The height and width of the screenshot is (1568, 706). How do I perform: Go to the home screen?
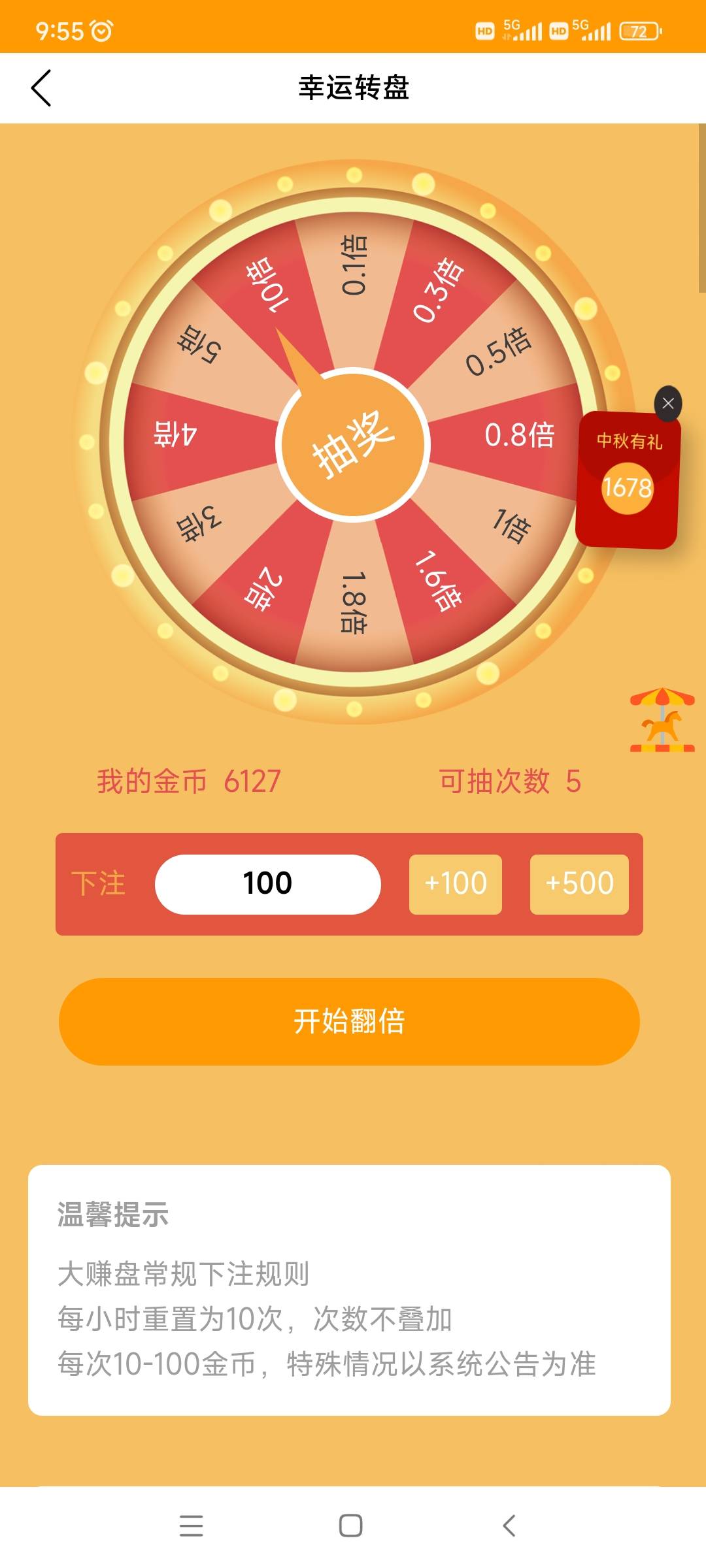[351, 1526]
